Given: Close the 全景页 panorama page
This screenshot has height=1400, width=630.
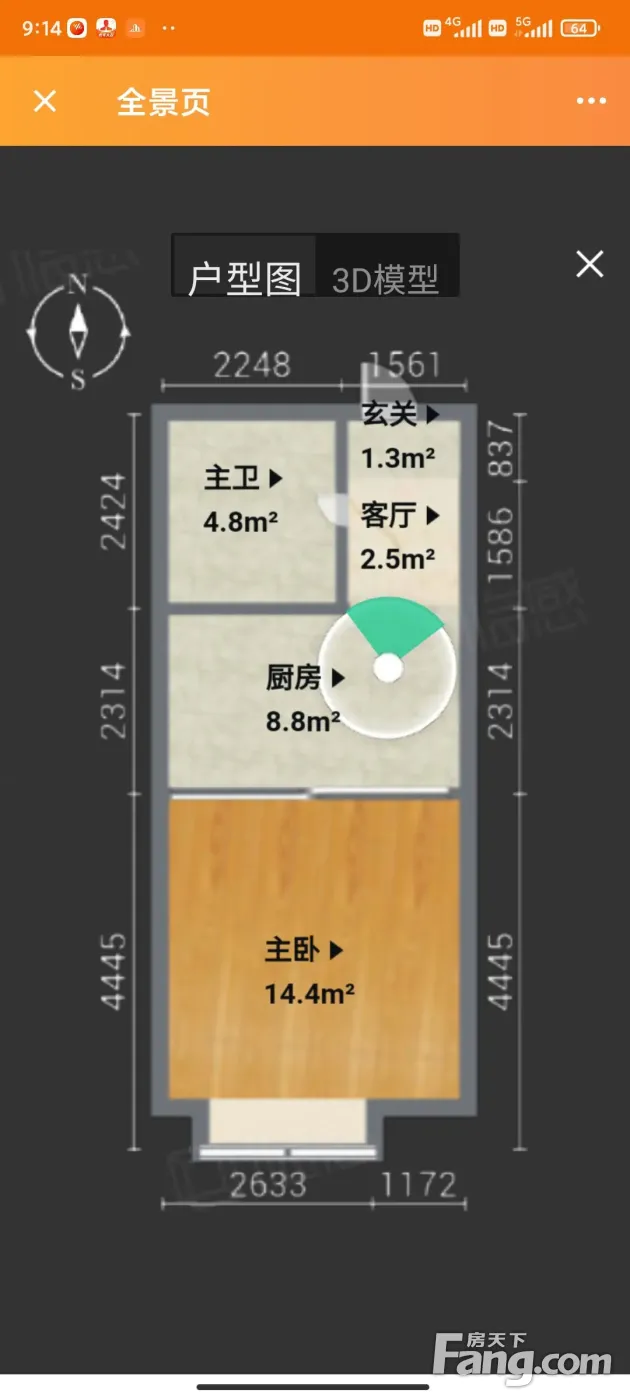Looking at the screenshot, I should click(x=45, y=101).
